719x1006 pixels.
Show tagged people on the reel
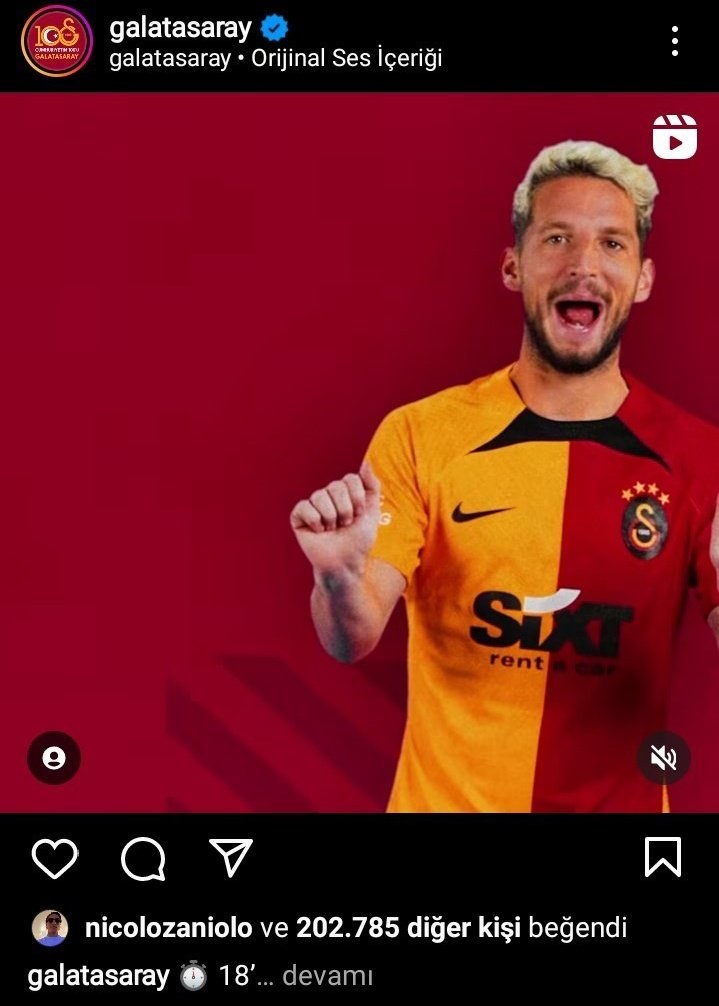(54, 758)
